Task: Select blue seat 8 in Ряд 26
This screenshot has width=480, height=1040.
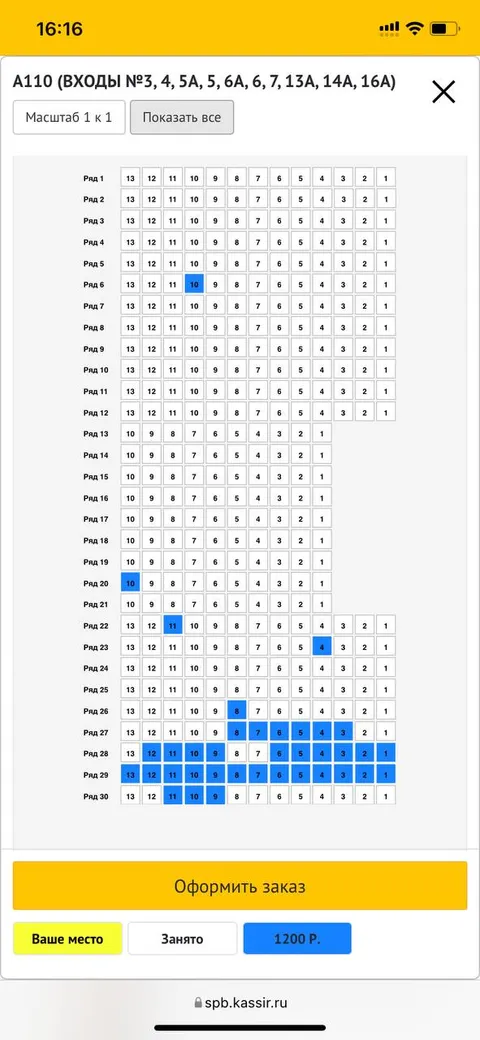Action: tap(237, 711)
